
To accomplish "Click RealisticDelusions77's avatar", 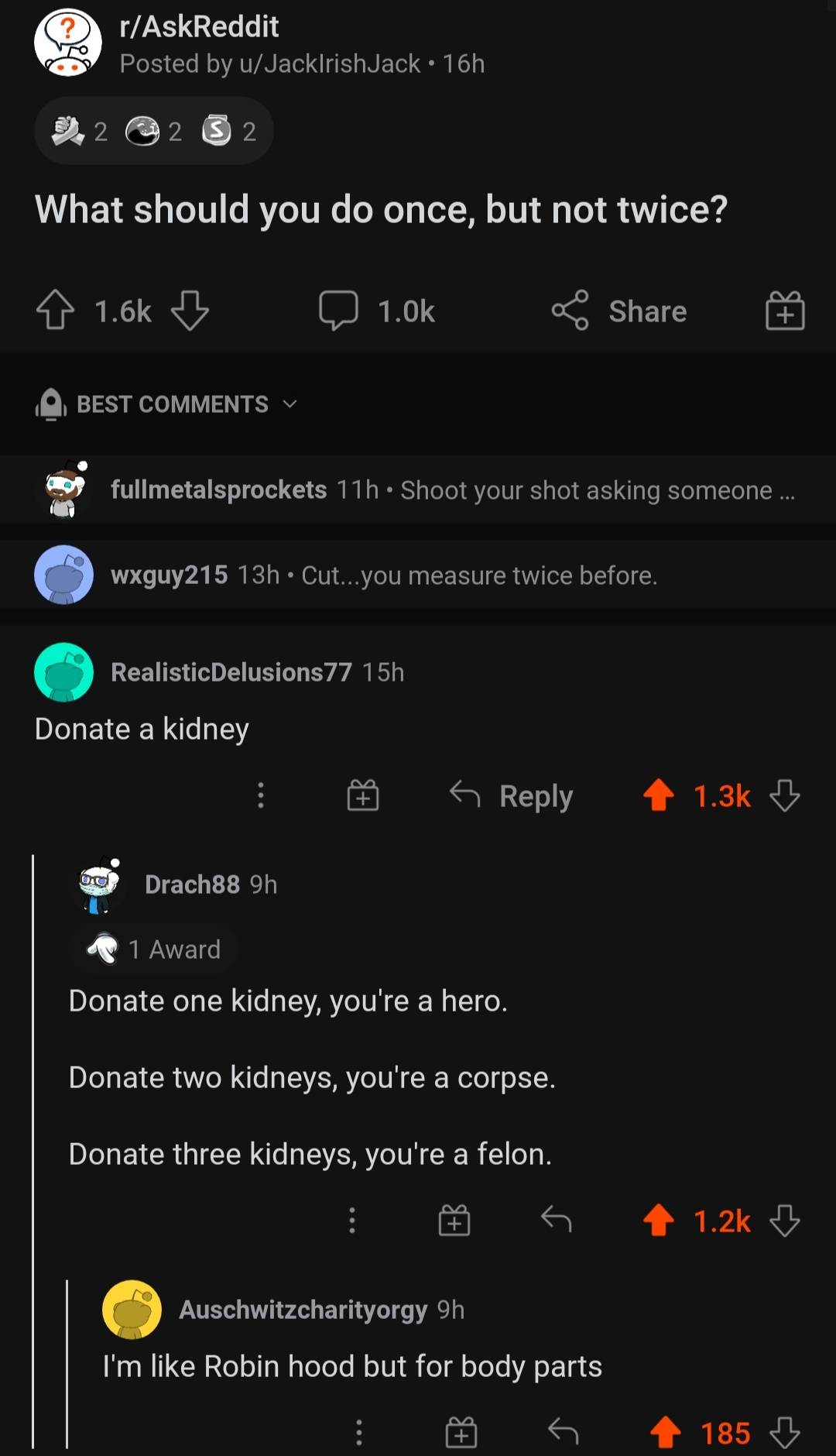I will pos(65,671).
